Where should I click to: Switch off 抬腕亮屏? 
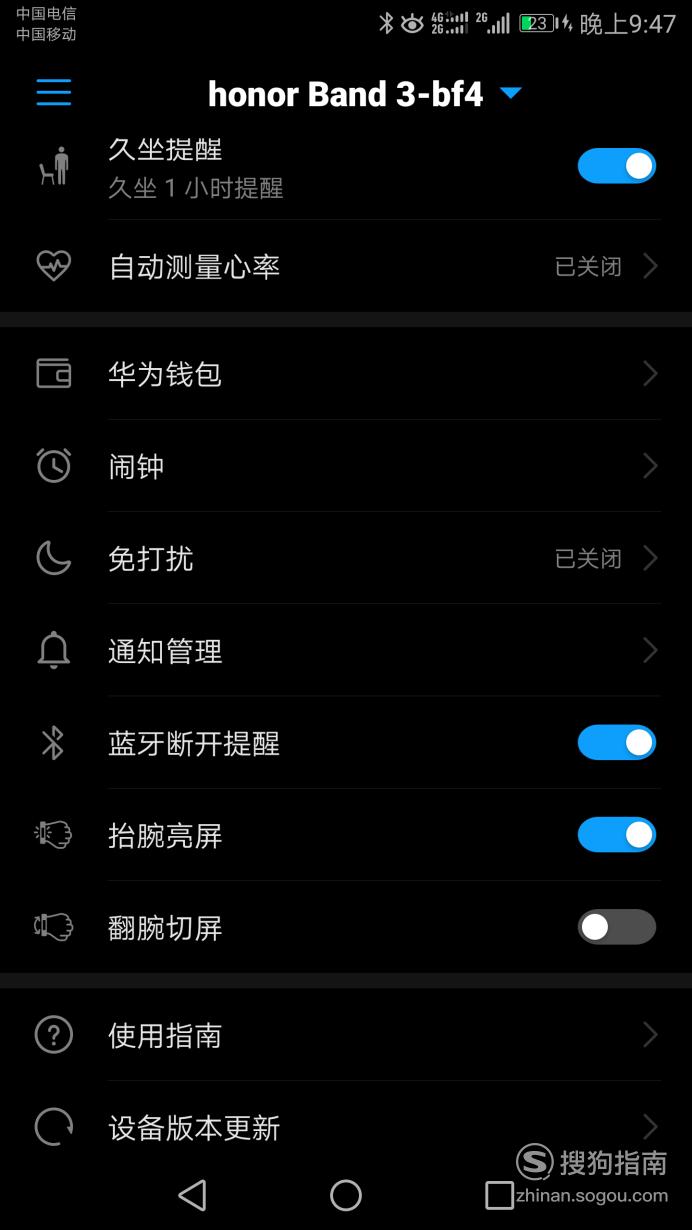pos(616,835)
